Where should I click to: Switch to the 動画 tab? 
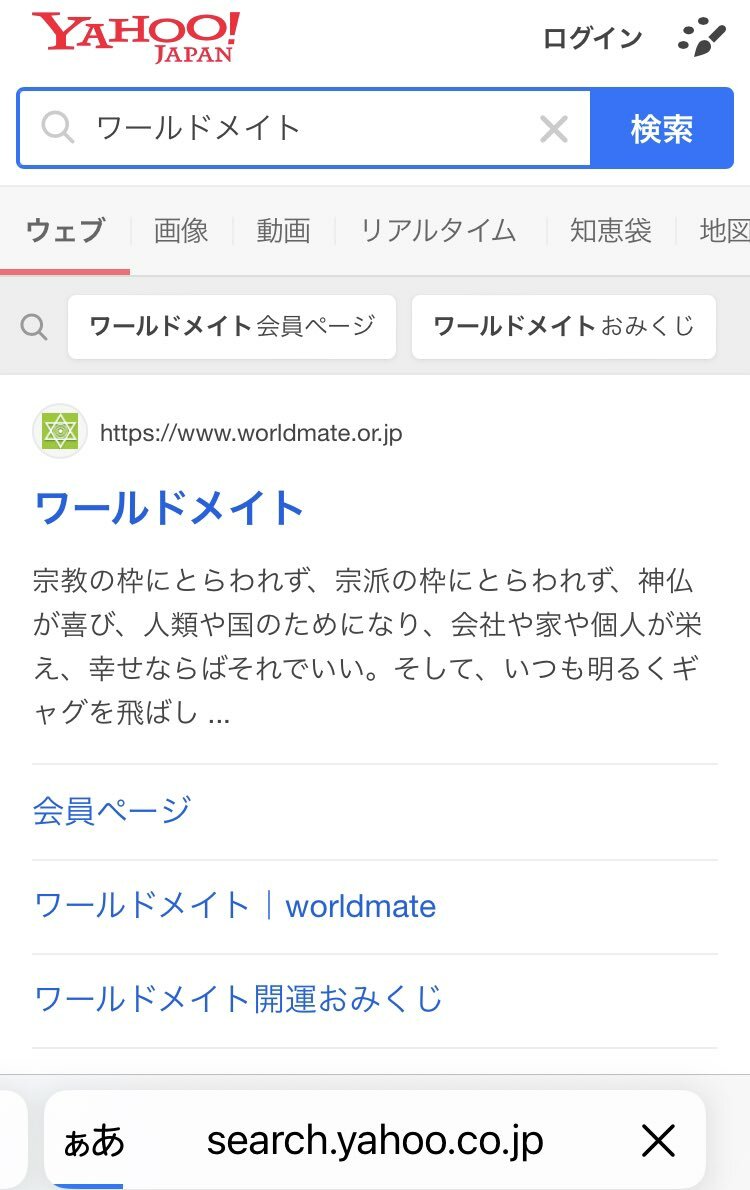click(x=283, y=231)
